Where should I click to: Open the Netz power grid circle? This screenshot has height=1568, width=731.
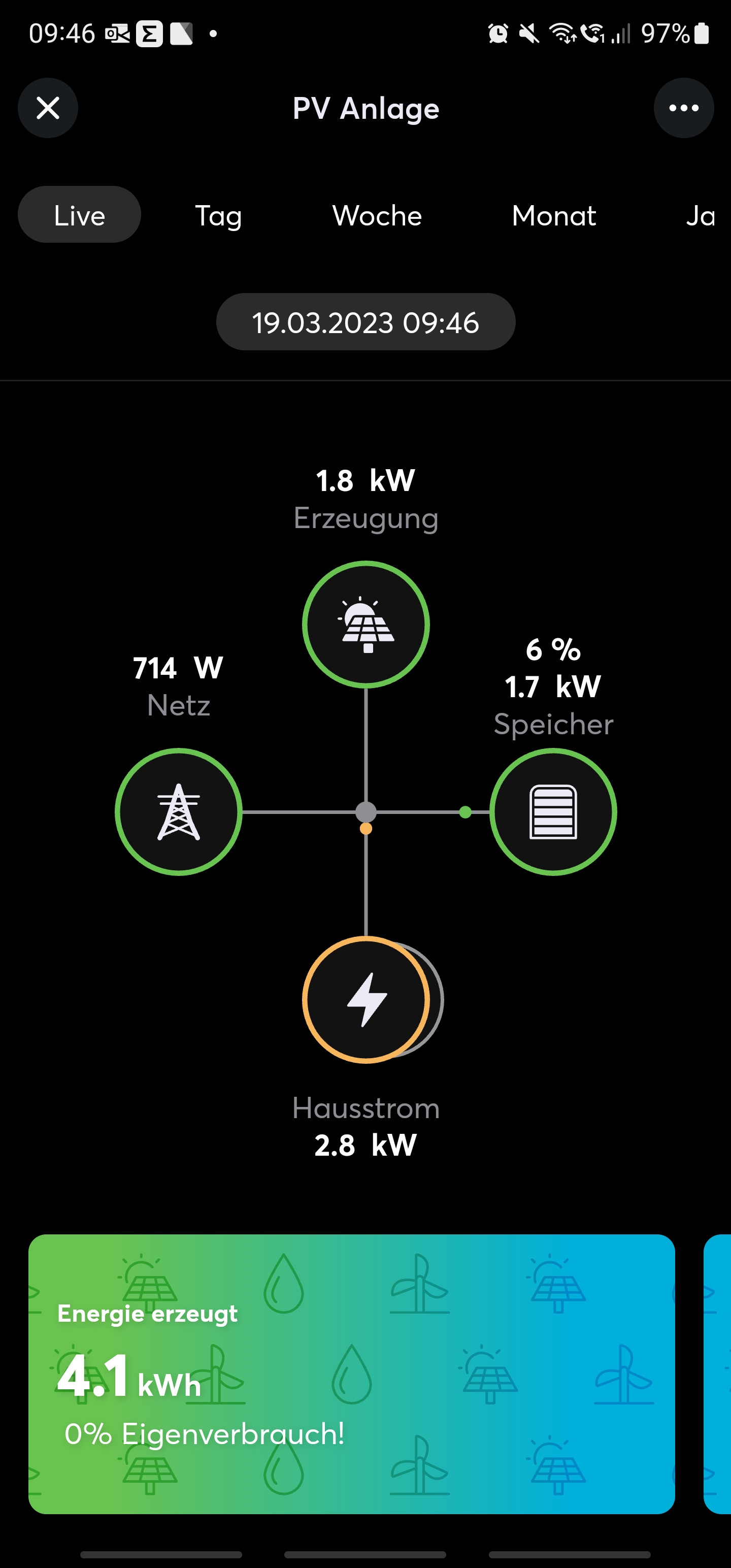[178, 812]
